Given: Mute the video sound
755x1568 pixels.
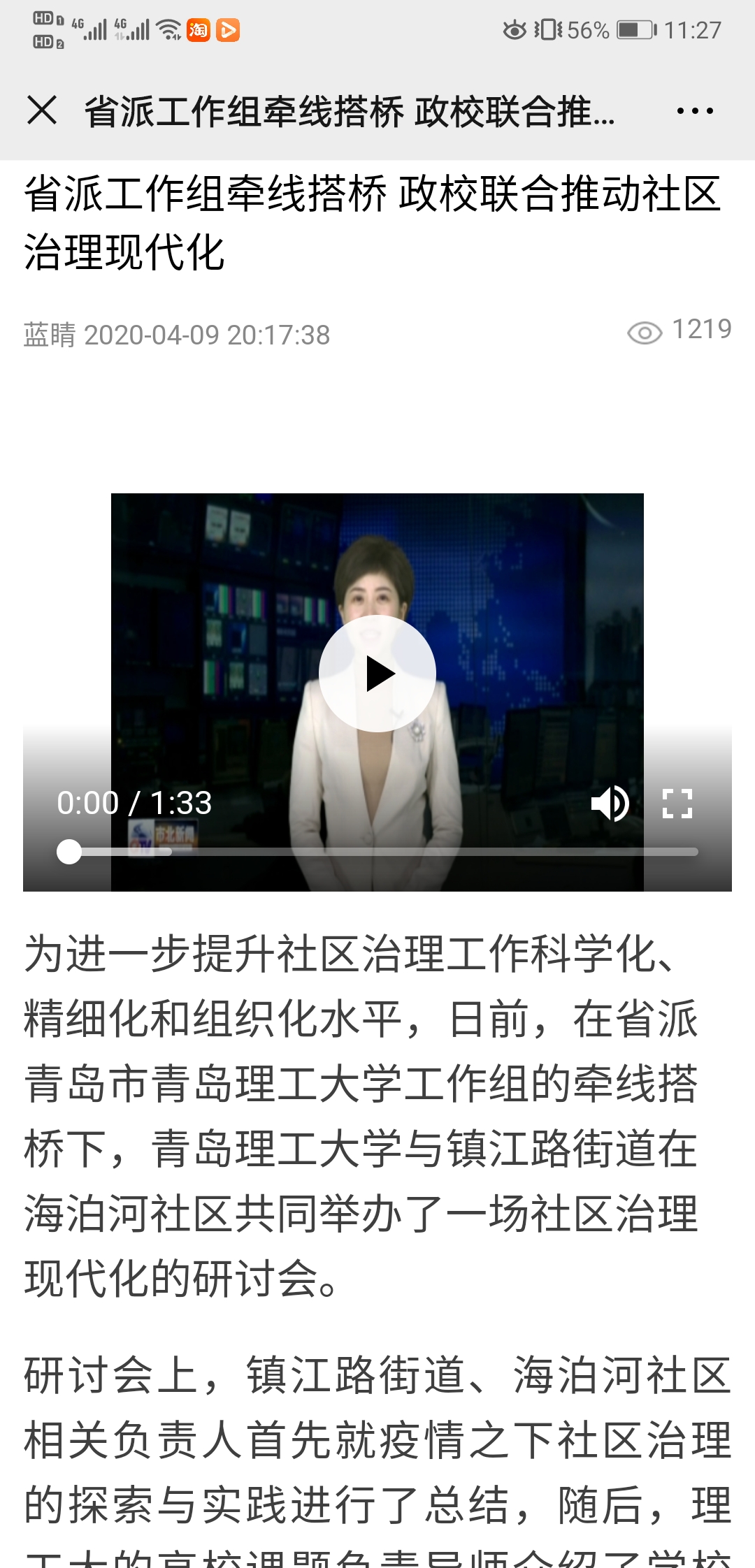Looking at the screenshot, I should click(x=610, y=803).
